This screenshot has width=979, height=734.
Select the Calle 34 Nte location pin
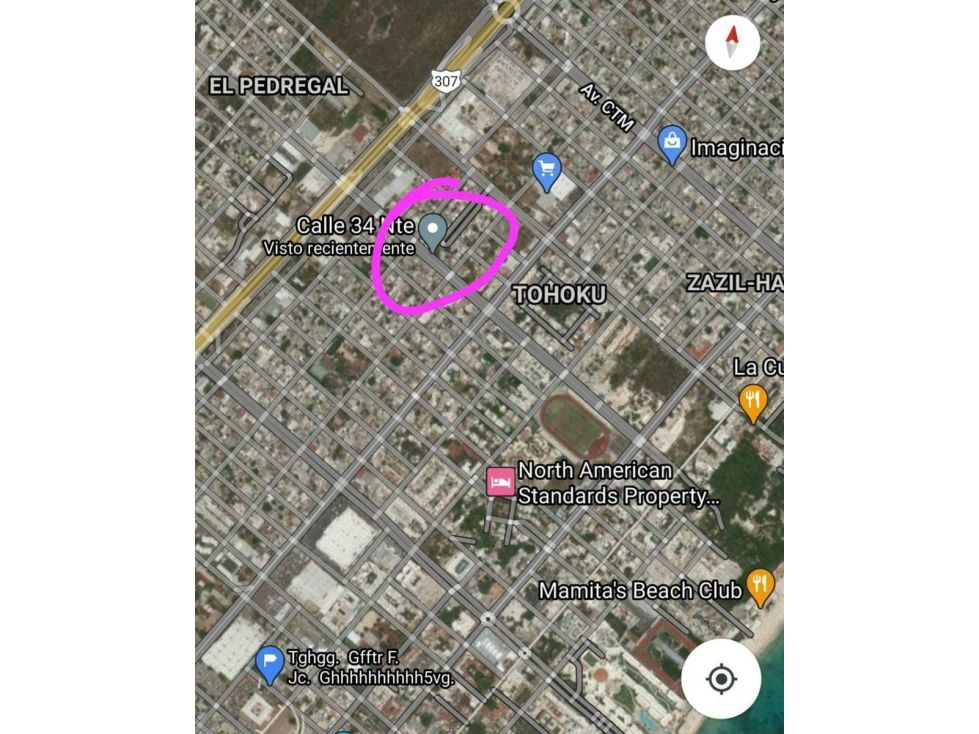(432, 233)
